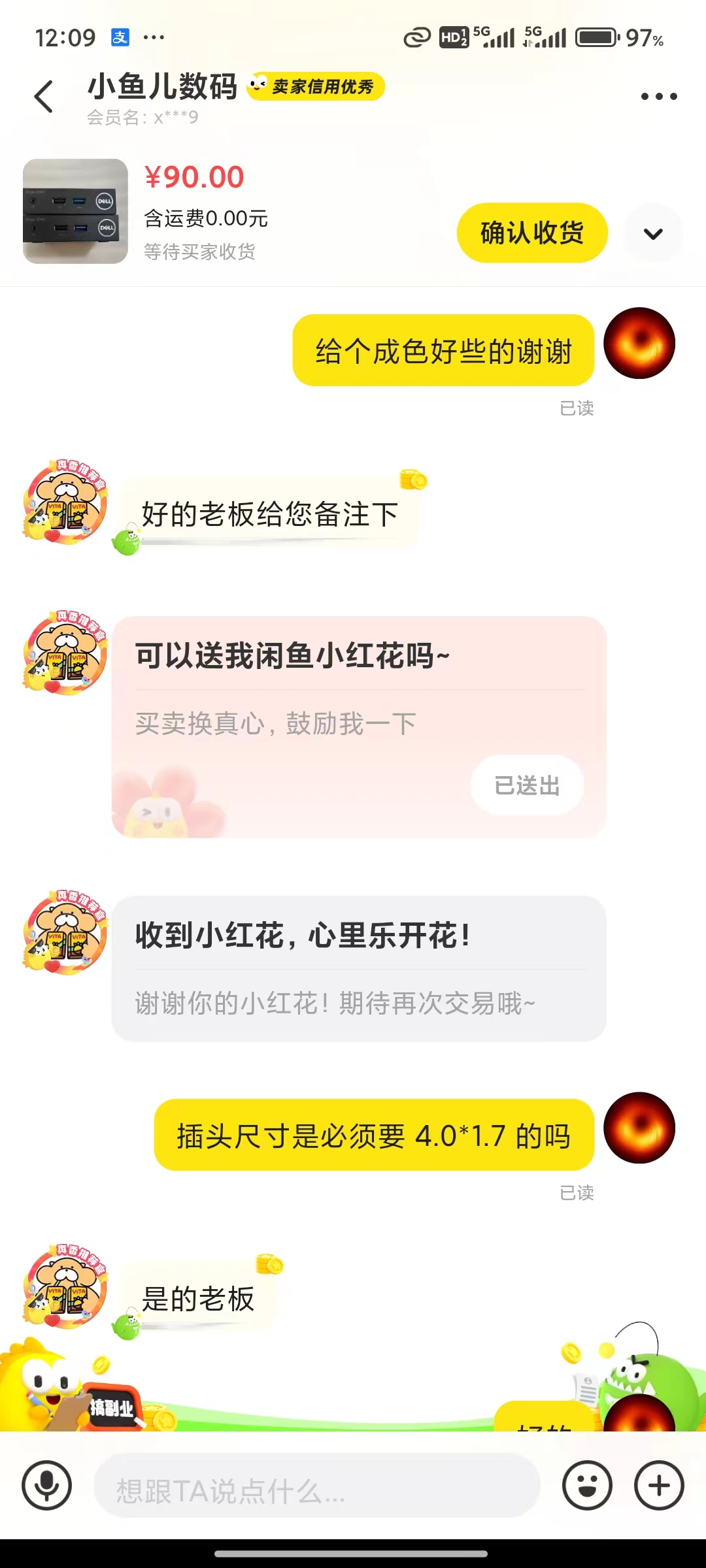Open the 可以送我闲鱼小红花吗 card
This screenshot has height=1568, width=706.
[x=358, y=725]
